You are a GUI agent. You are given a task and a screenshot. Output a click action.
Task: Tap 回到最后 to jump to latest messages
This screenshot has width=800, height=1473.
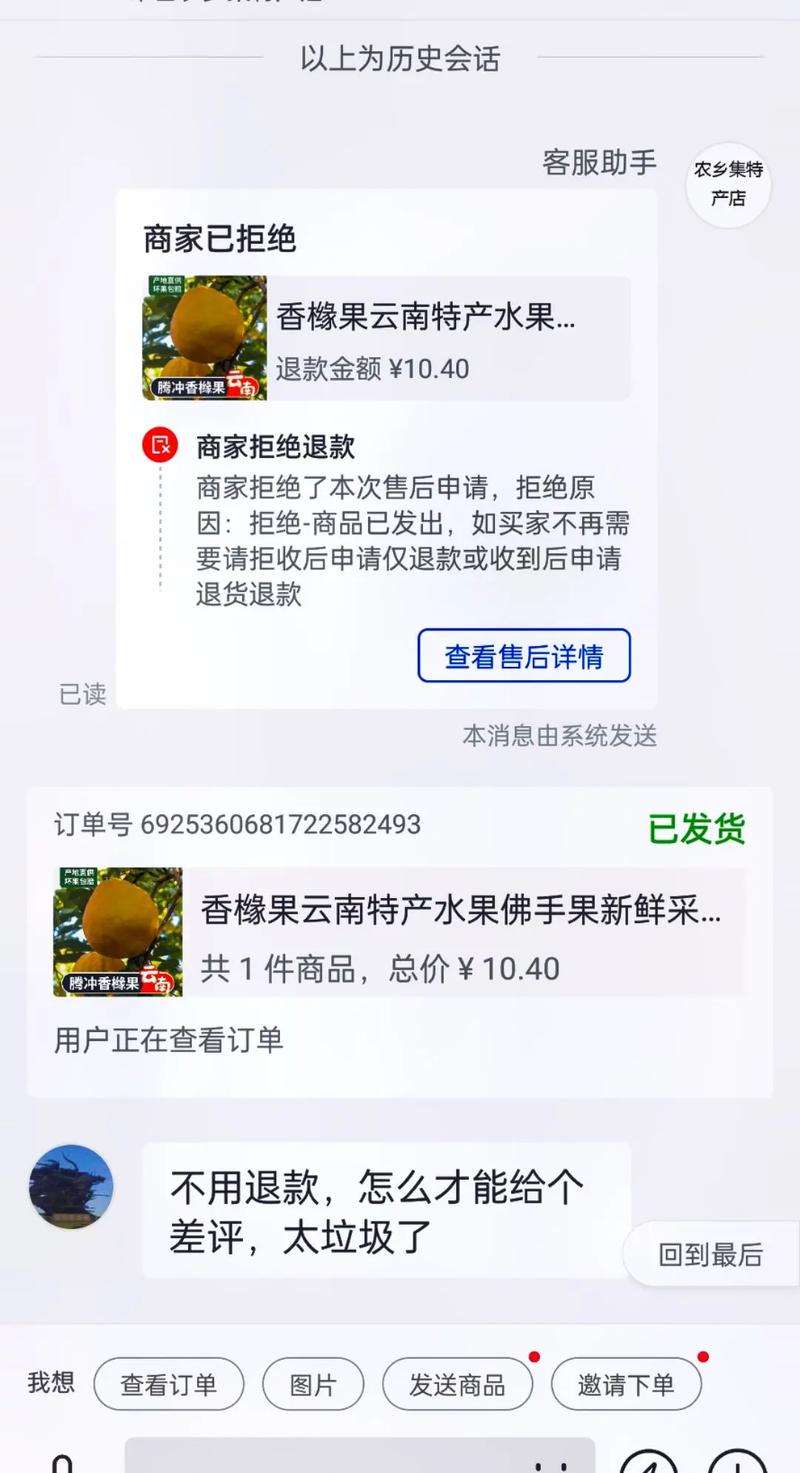coord(710,1254)
